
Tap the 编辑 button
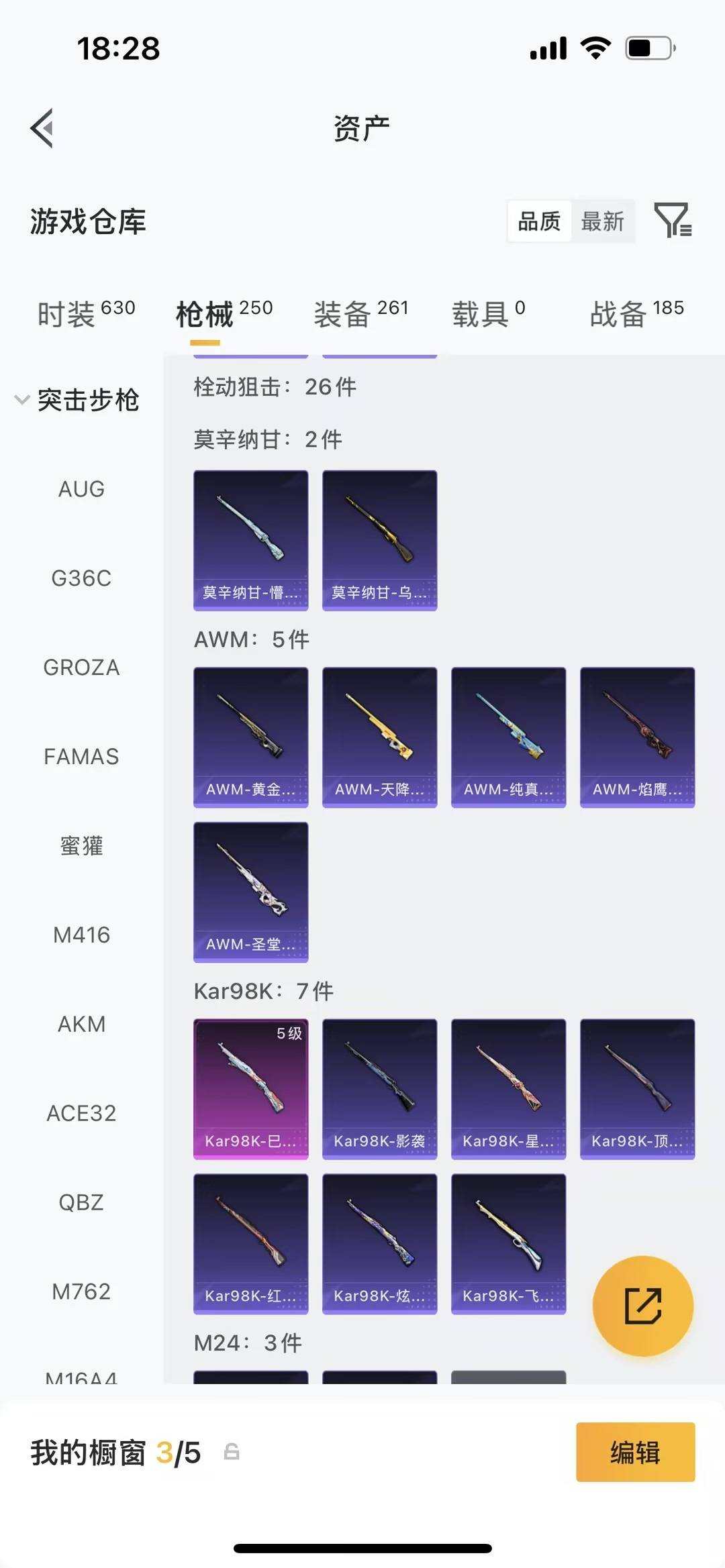click(x=634, y=1453)
